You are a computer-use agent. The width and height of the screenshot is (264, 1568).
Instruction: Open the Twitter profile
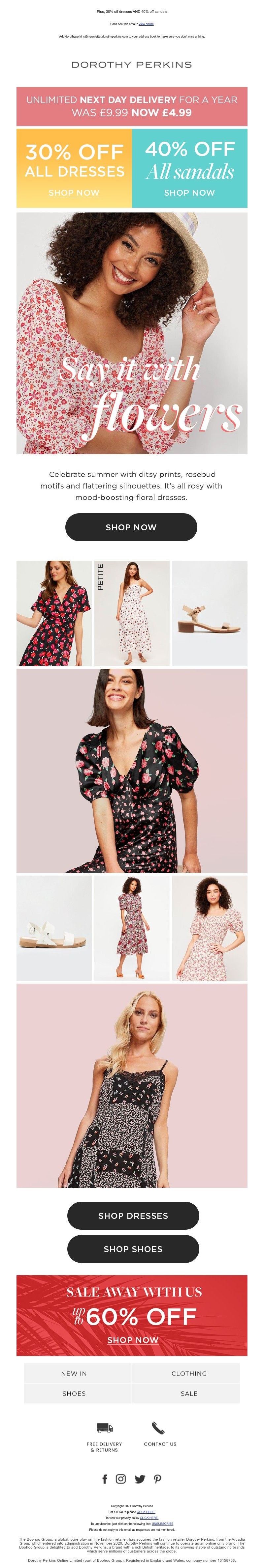(x=140, y=1478)
